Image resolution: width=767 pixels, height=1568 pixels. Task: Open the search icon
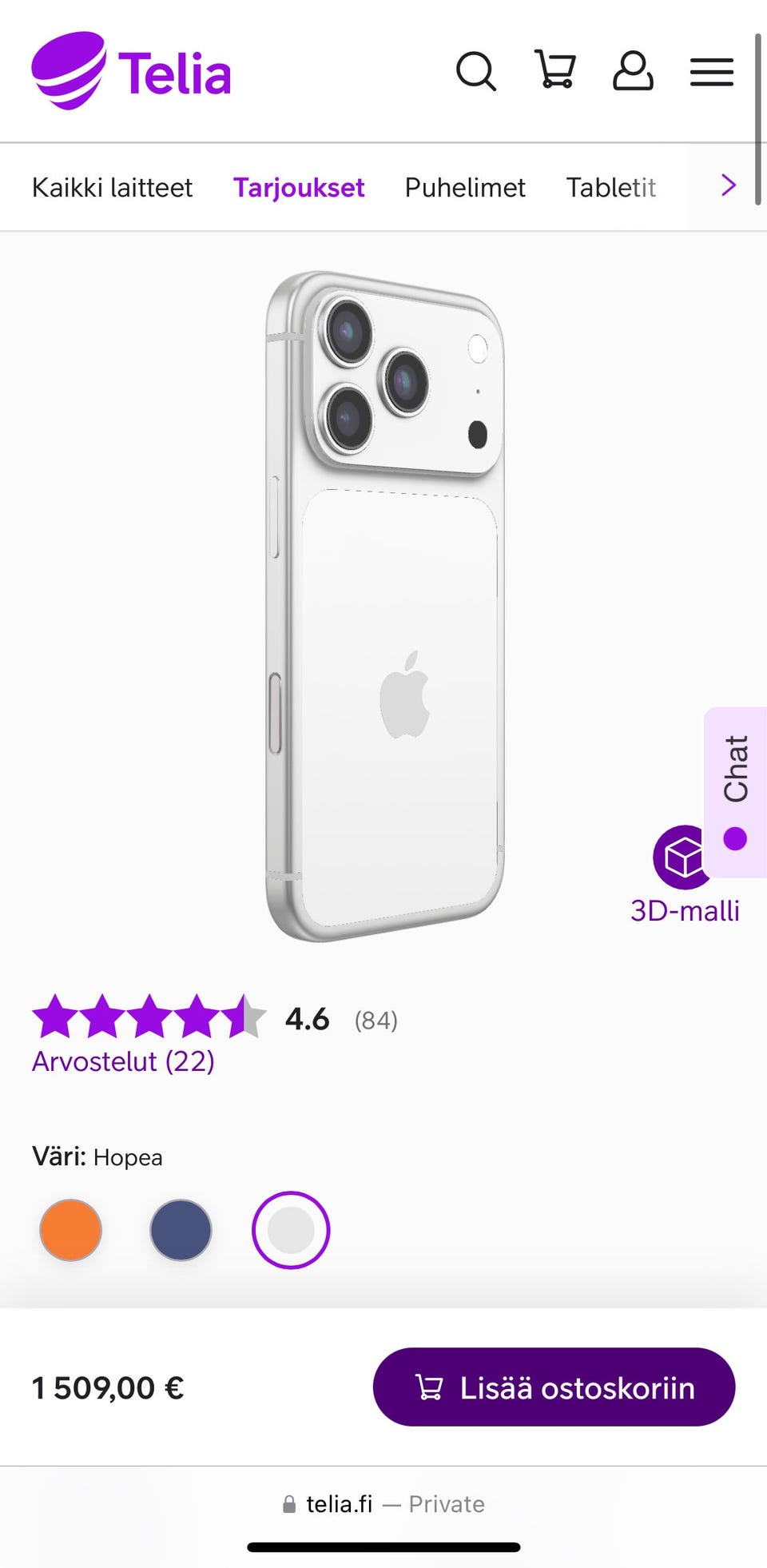click(476, 72)
